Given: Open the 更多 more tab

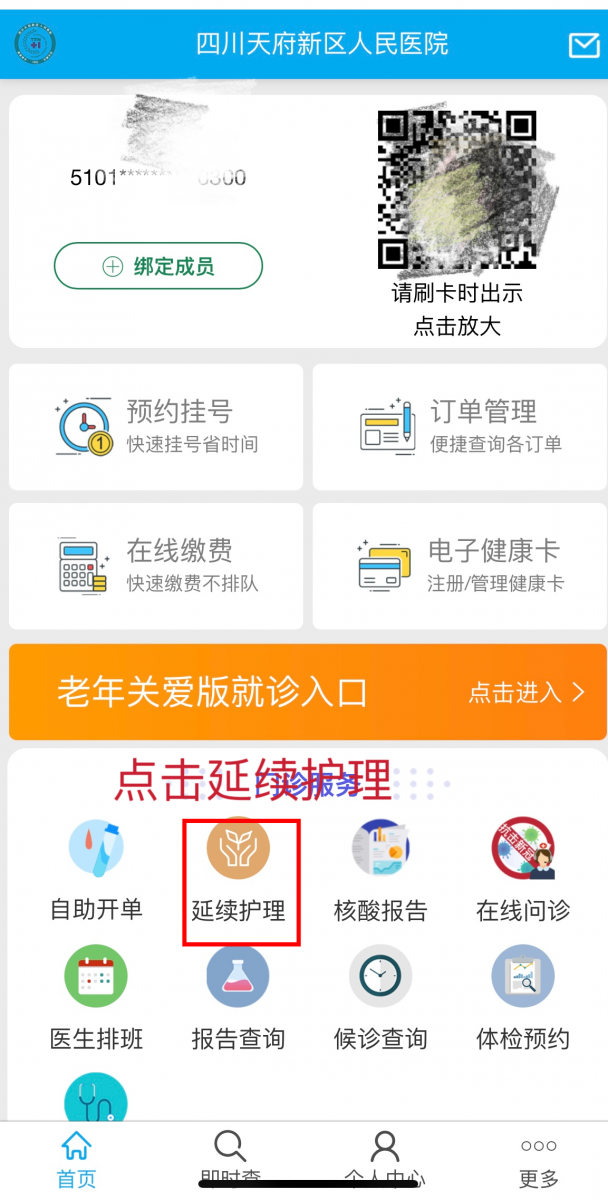Looking at the screenshot, I should pos(539,1160).
